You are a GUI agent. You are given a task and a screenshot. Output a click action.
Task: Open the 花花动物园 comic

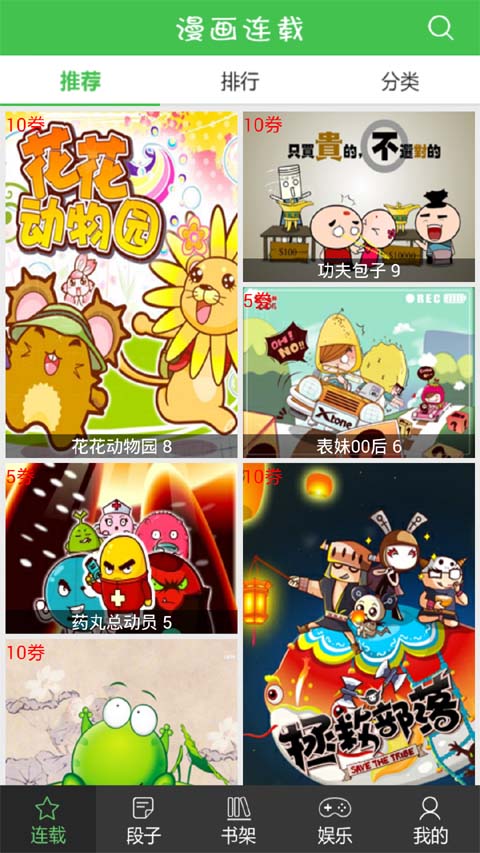pos(121,285)
